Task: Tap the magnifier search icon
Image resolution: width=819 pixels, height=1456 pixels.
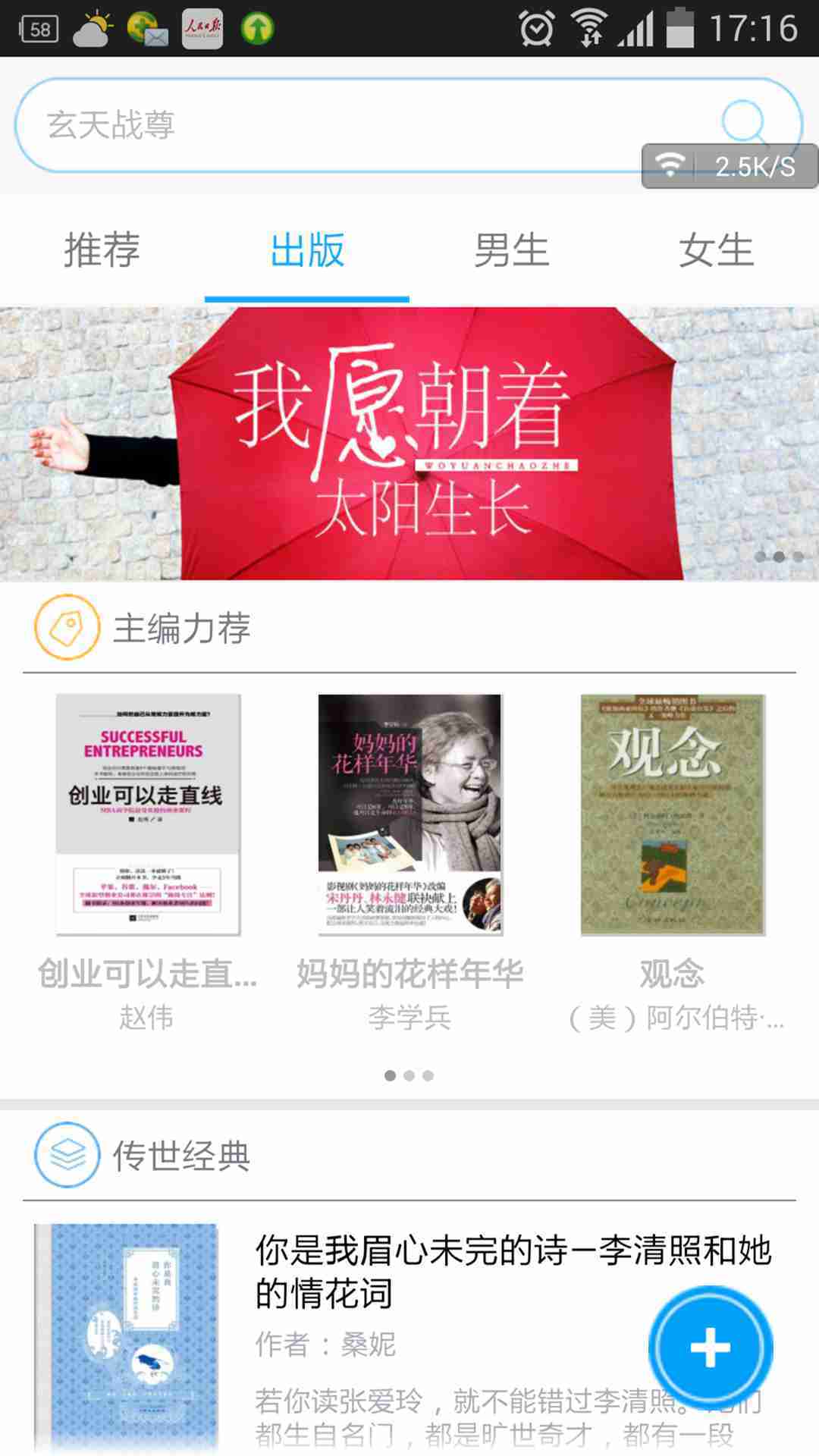Action: coord(745,121)
